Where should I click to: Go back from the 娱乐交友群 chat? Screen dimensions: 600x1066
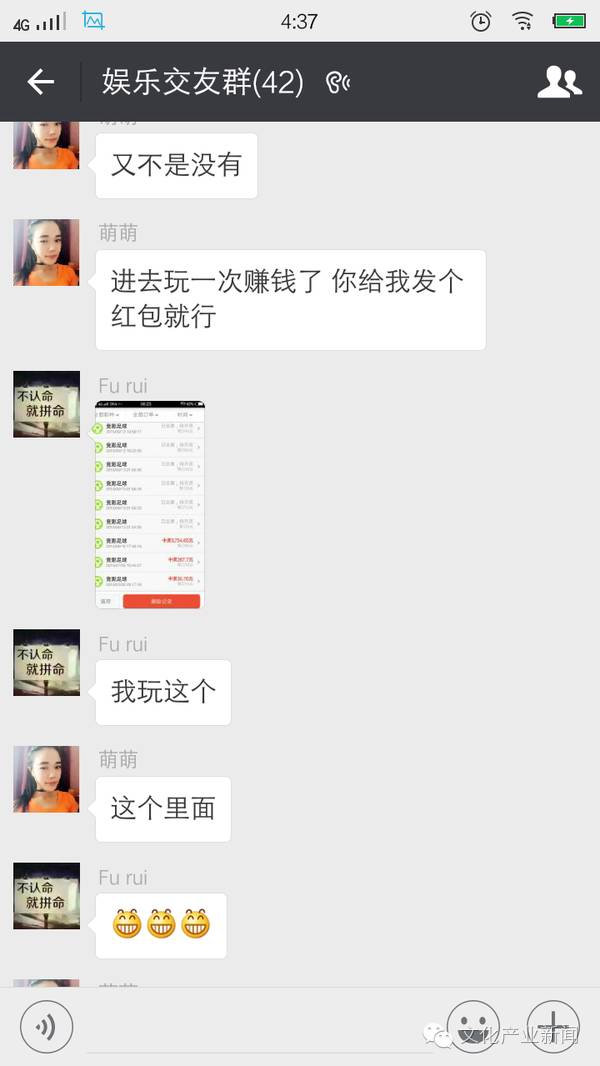coord(40,82)
